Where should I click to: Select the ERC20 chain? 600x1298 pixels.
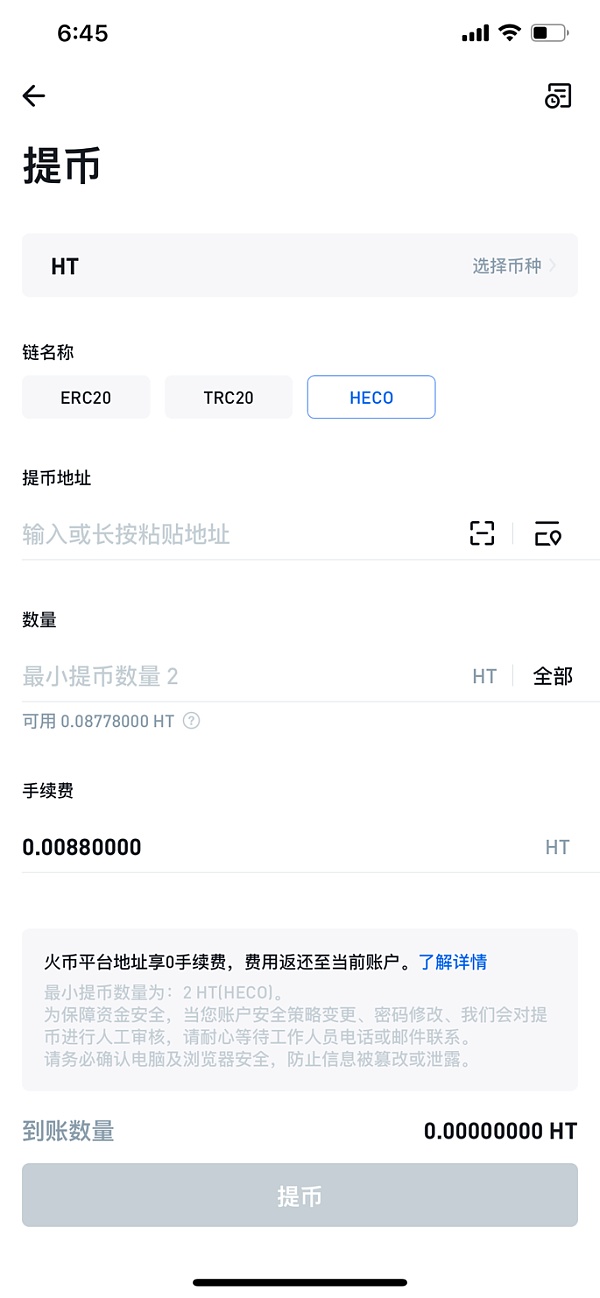point(86,397)
